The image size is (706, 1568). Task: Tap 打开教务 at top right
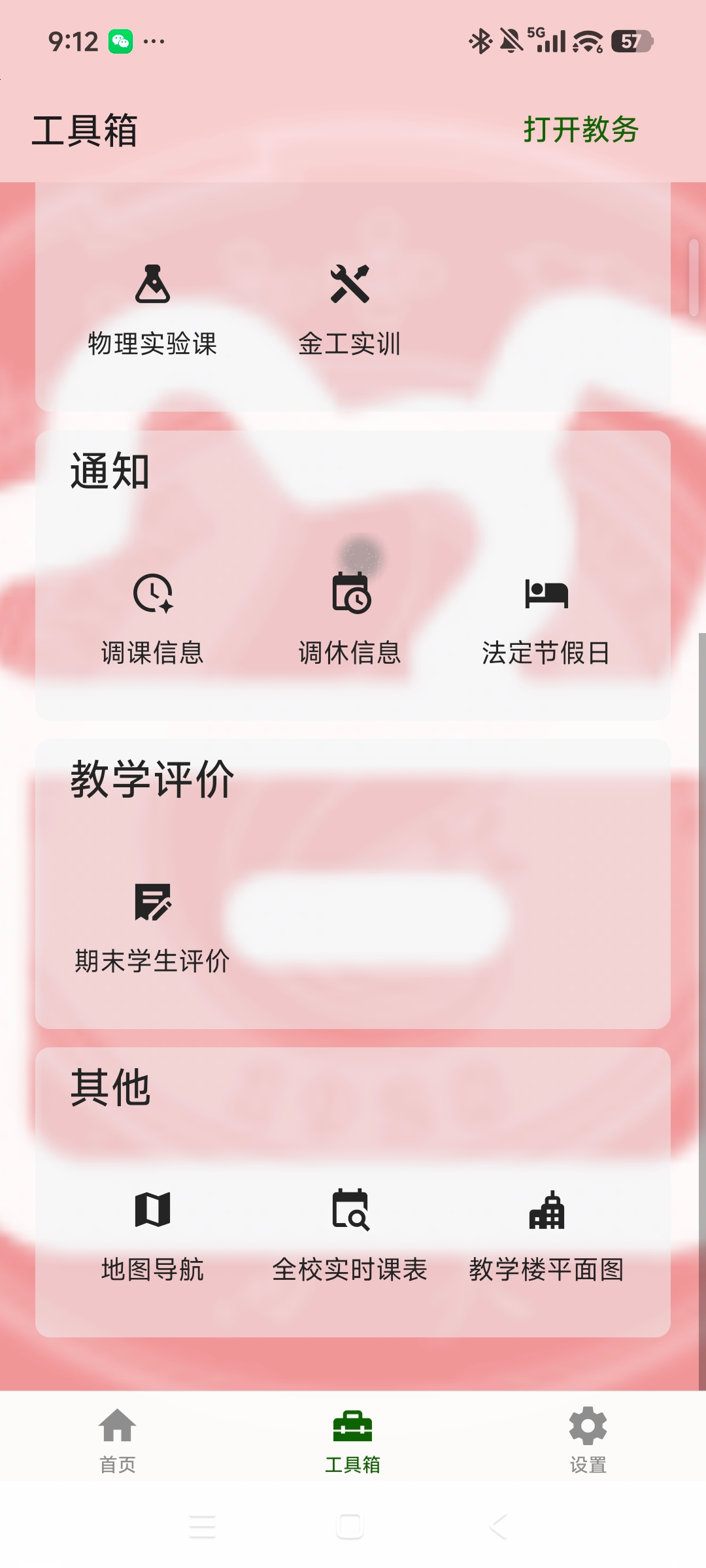pyautogui.click(x=580, y=129)
